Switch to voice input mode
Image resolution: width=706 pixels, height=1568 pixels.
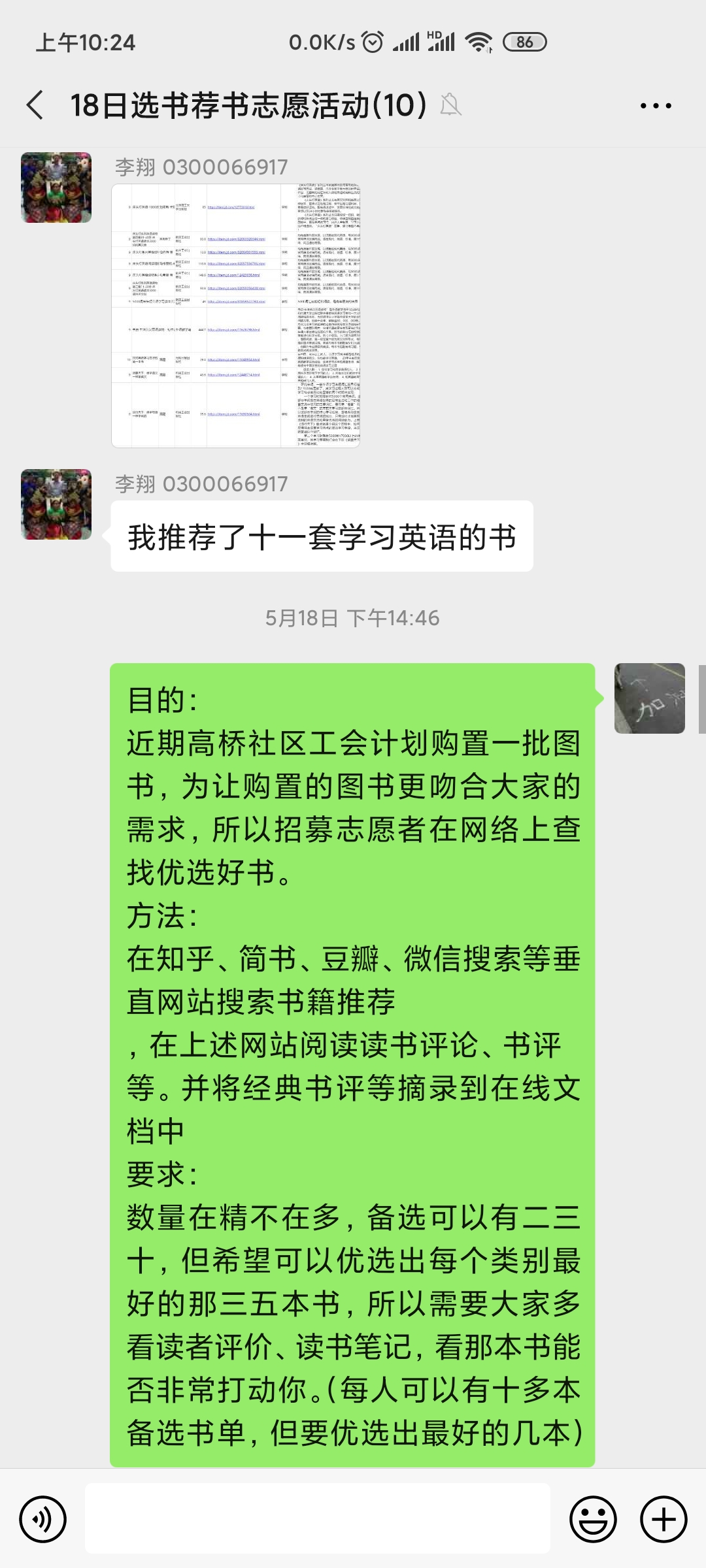pyautogui.click(x=43, y=1519)
